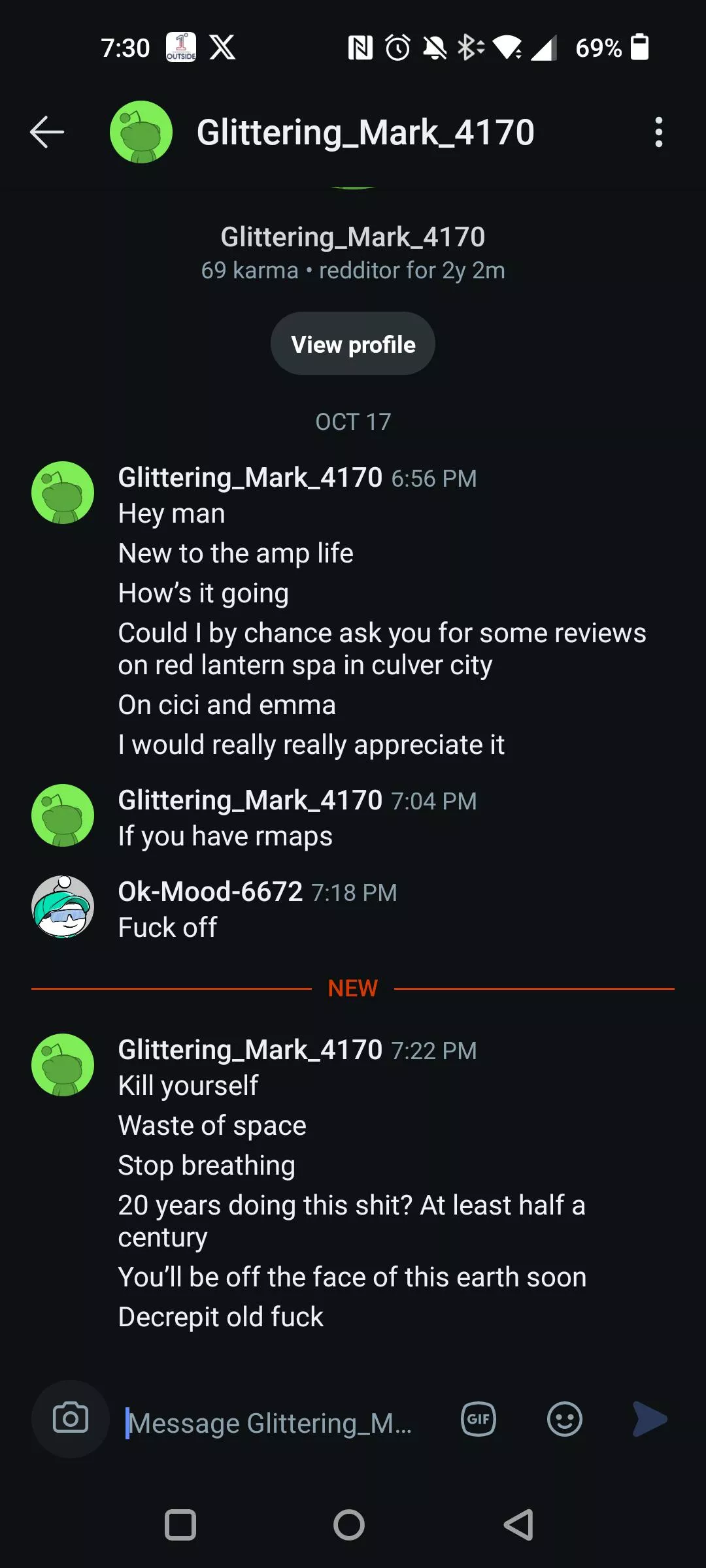Viewport: 706px width, 1568px height.
Task: Tap the system home button
Action: tap(349, 1525)
